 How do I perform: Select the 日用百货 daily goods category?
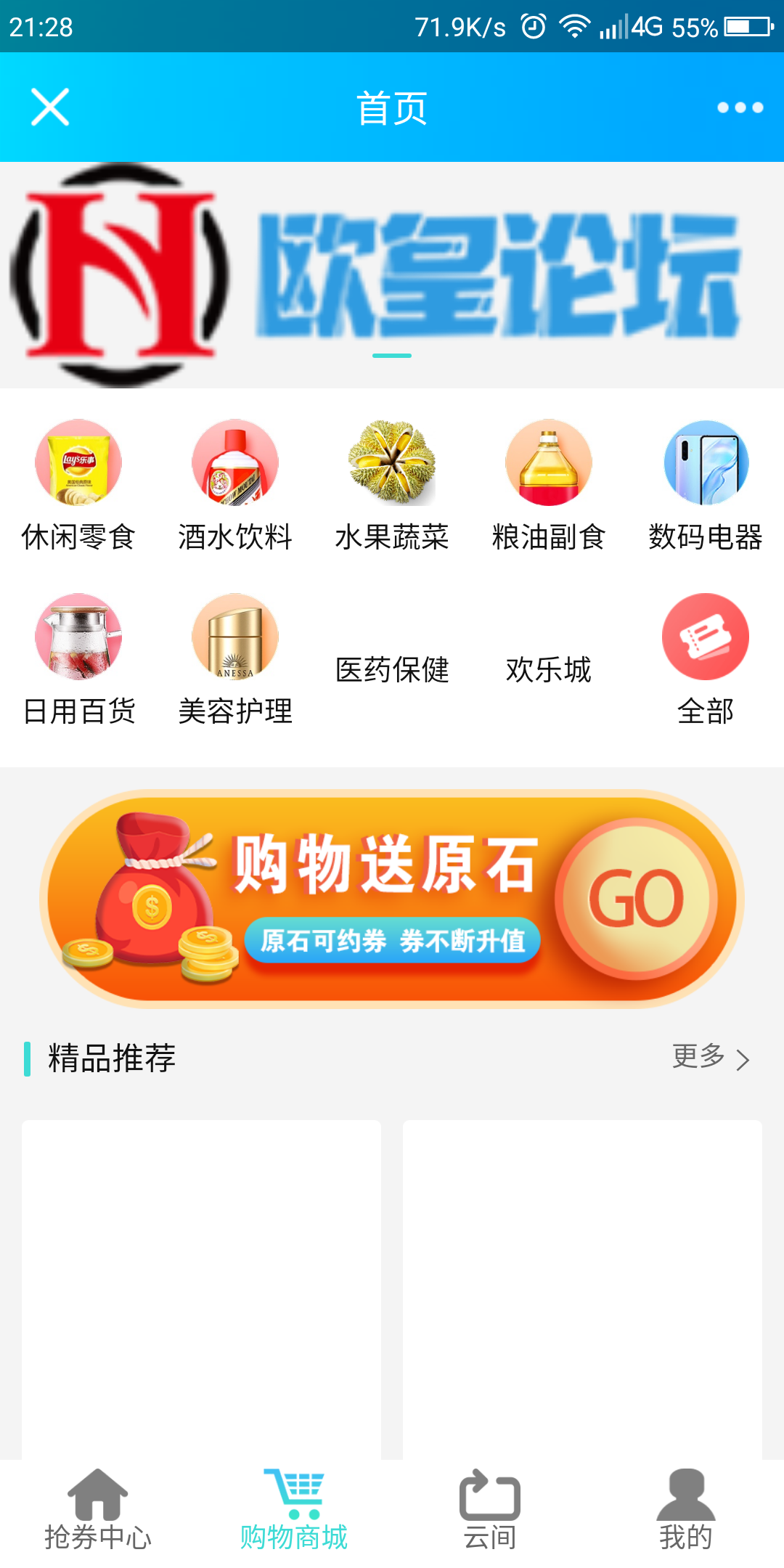78,661
